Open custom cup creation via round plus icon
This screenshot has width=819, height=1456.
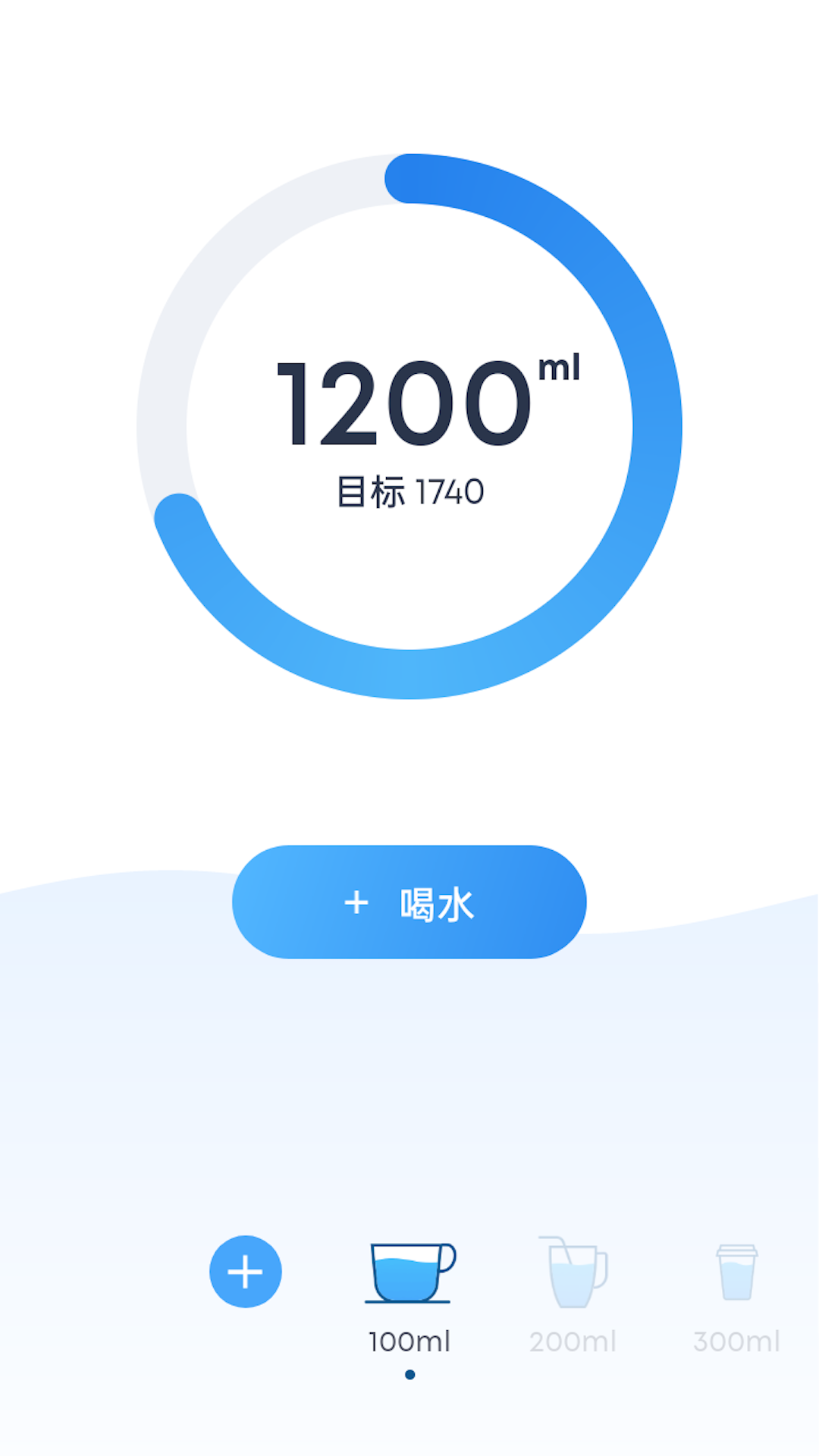click(244, 1271)
